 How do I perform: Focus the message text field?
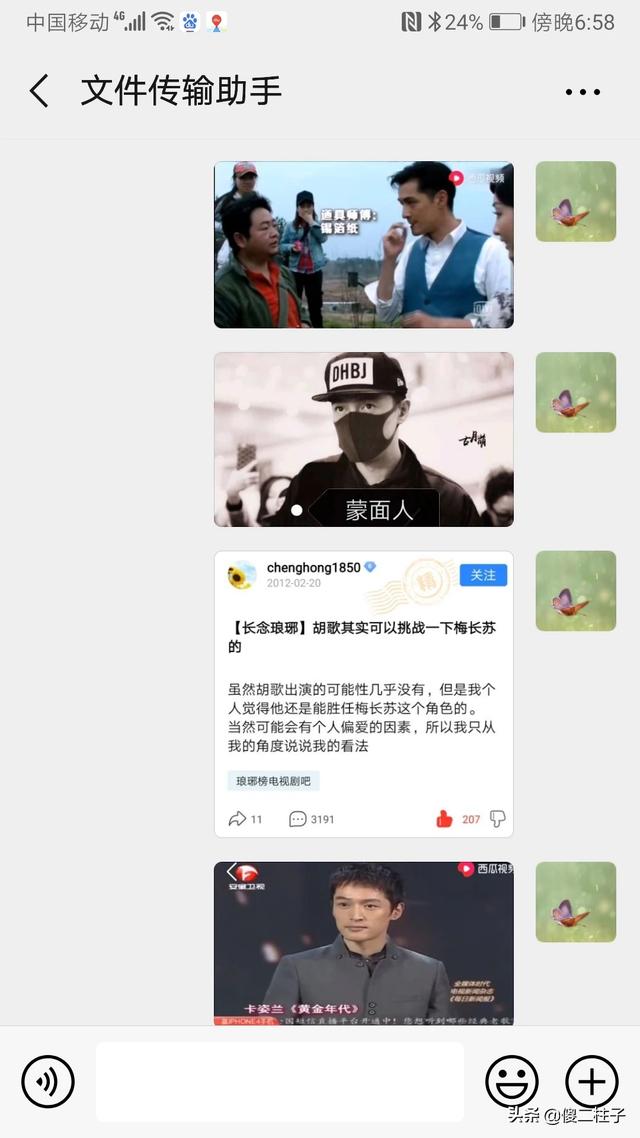pos(279,1081)
